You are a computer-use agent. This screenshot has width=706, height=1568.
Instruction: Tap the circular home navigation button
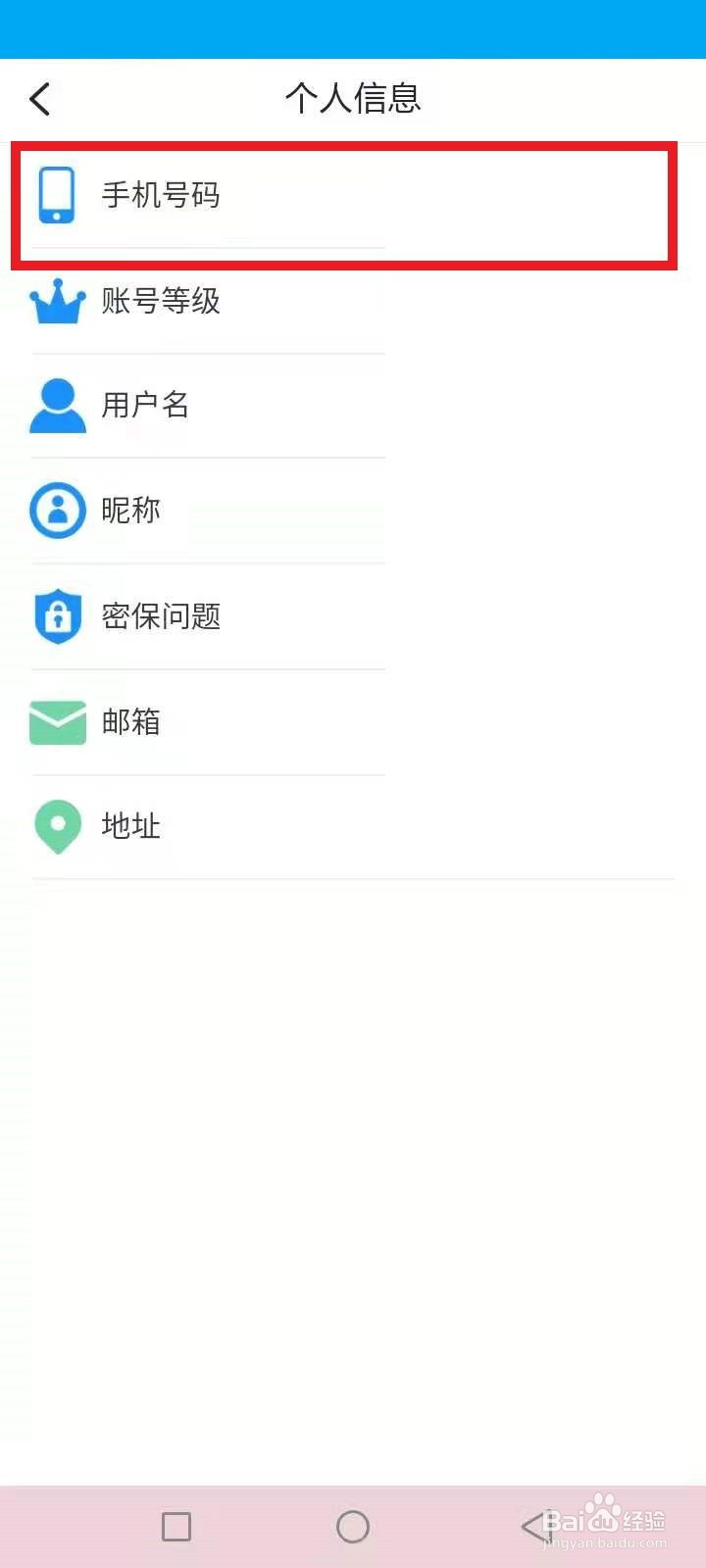[x=352, y=1525]
